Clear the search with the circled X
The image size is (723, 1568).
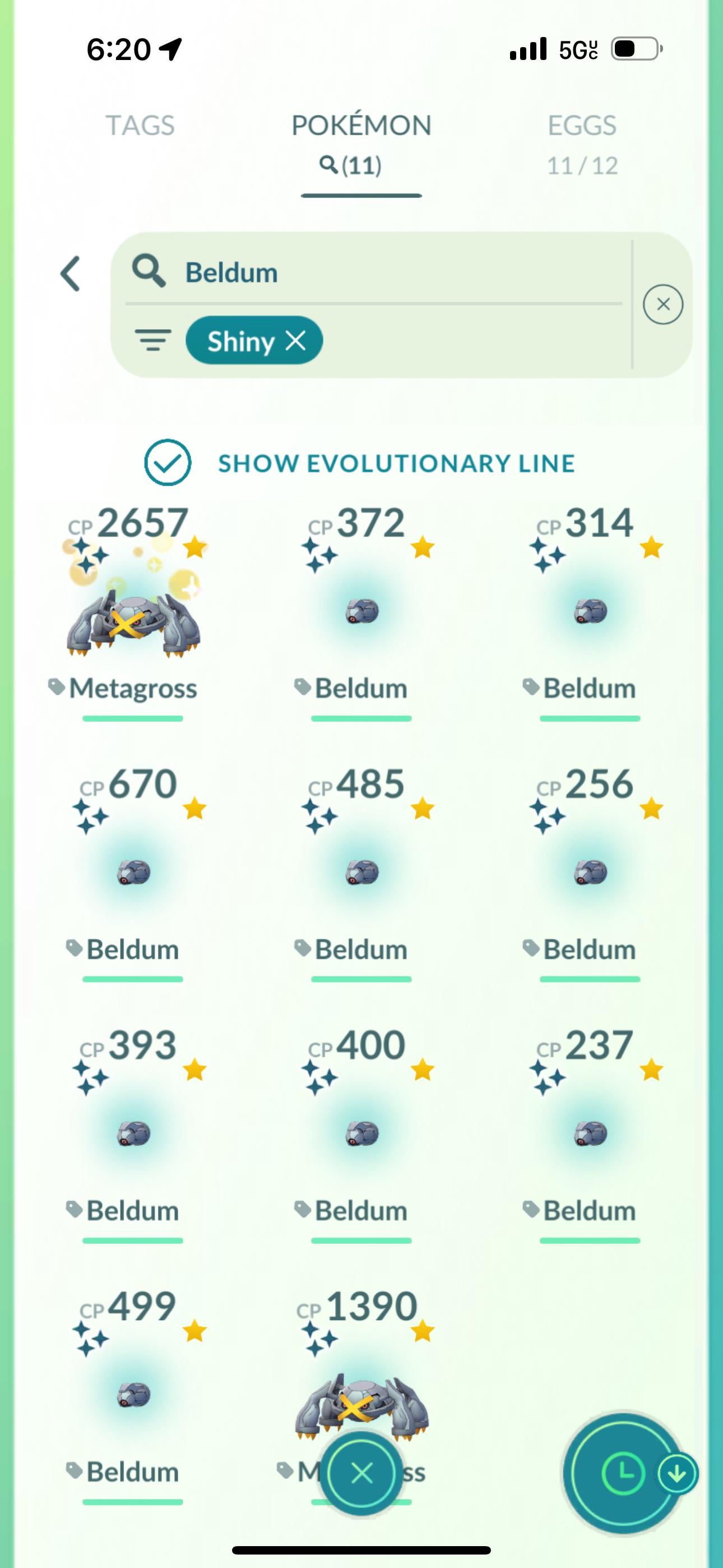[662, 305]
